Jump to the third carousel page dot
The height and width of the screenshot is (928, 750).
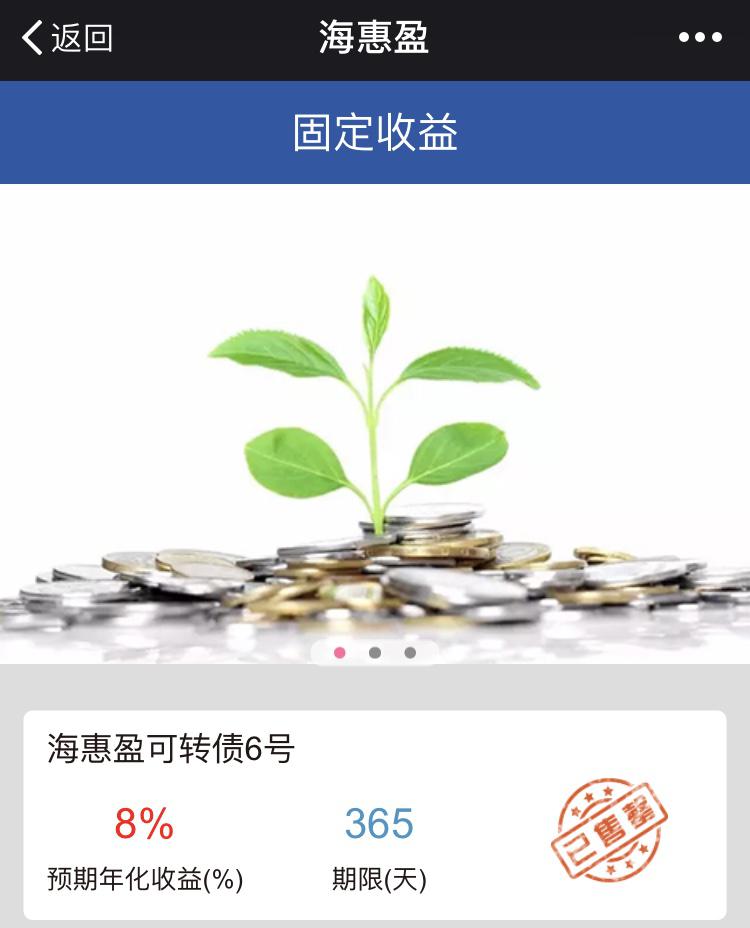[410, 653]
